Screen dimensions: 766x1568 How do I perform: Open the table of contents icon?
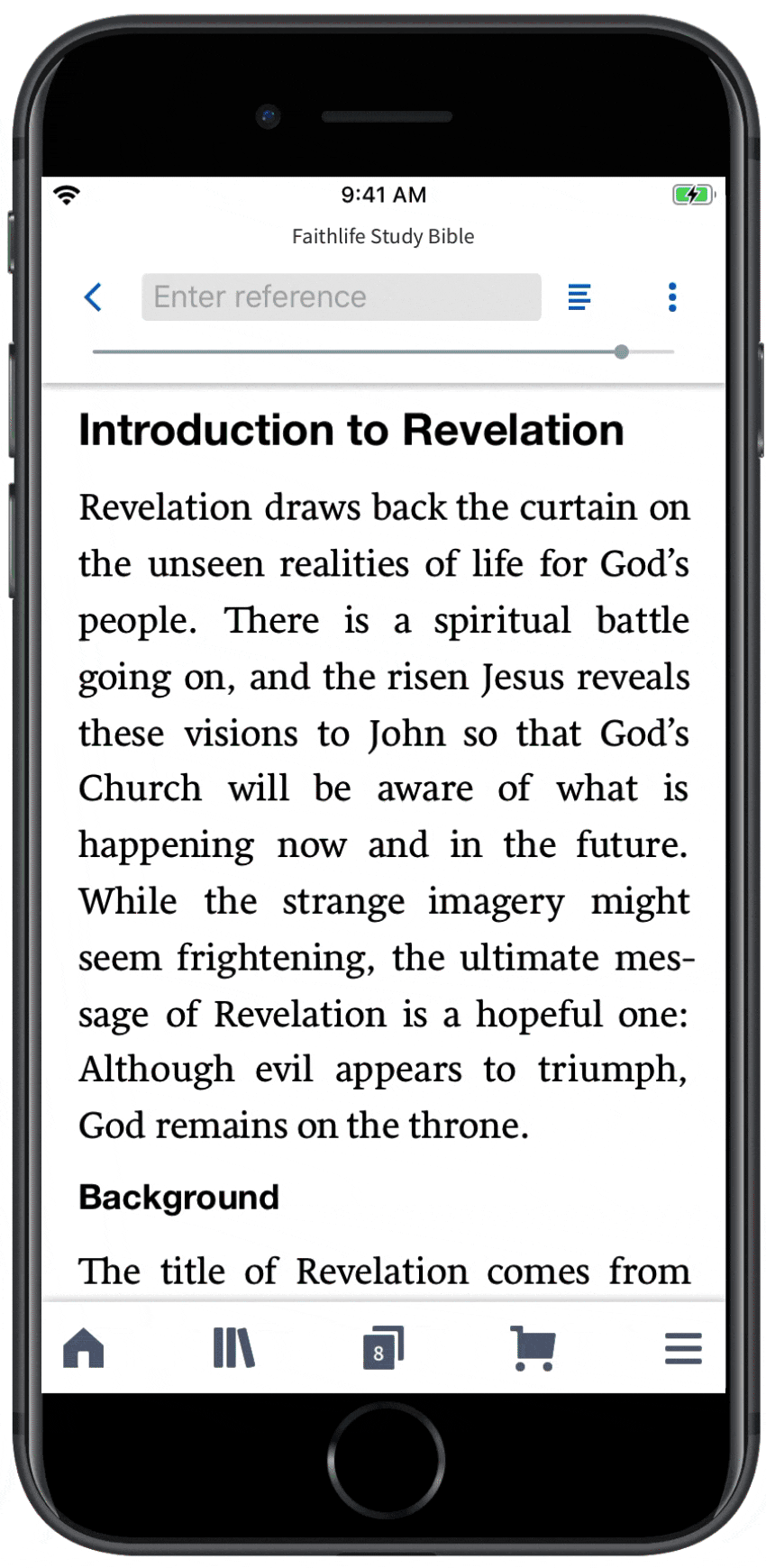click(579, 297)
